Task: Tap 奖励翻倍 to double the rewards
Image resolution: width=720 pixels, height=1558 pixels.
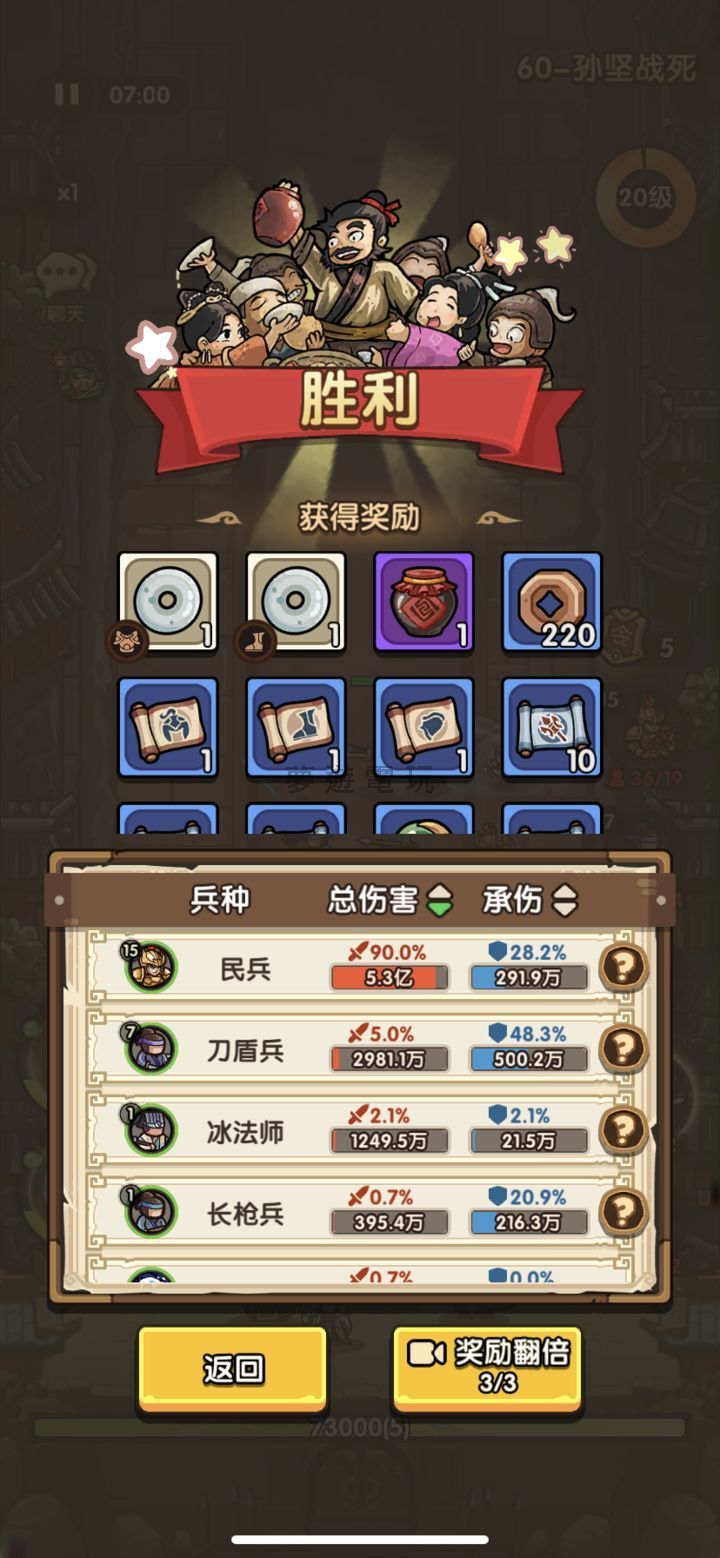Action: click(487, 1367)
